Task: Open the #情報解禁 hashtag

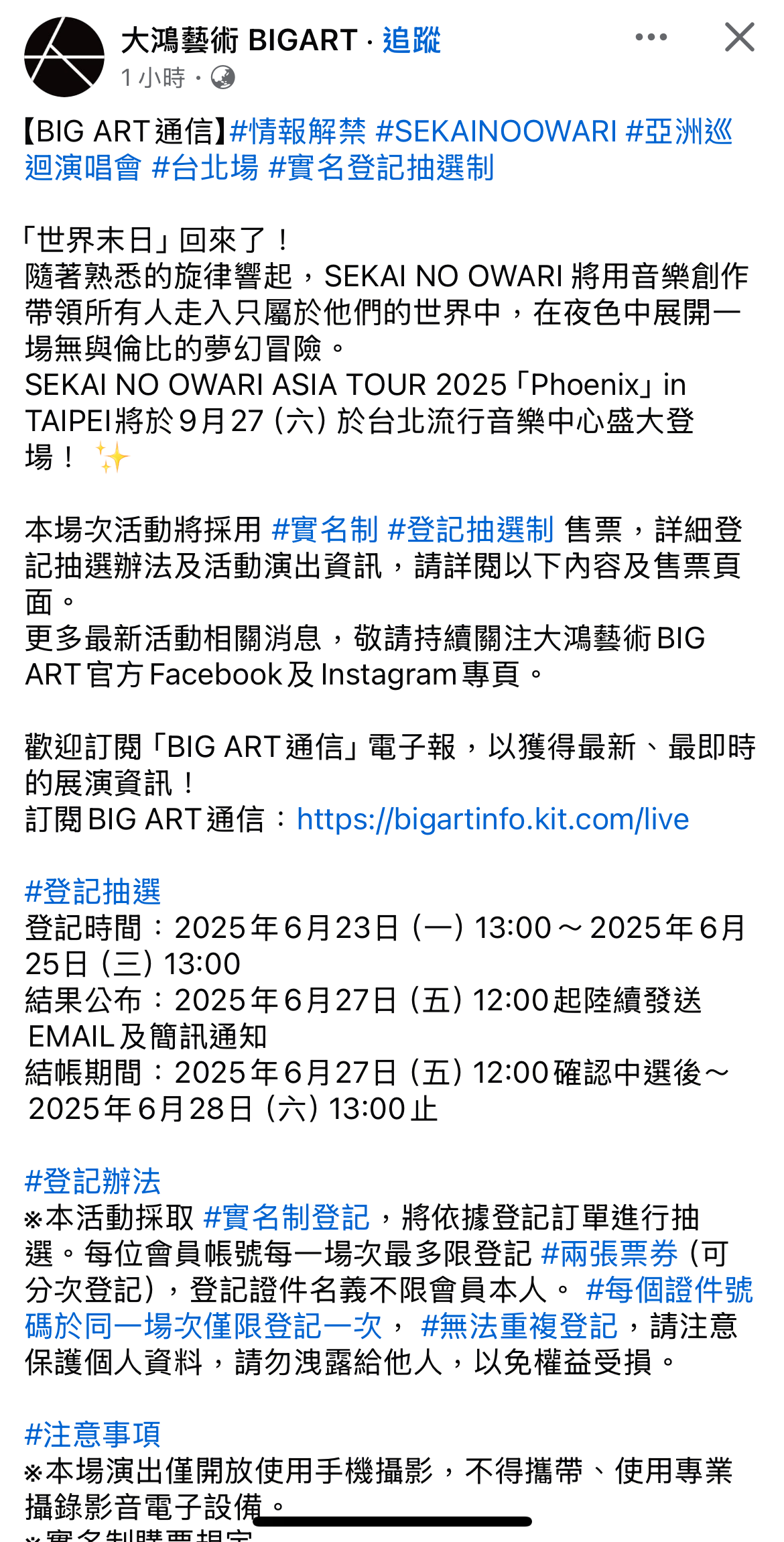Action: click(298, 131)
